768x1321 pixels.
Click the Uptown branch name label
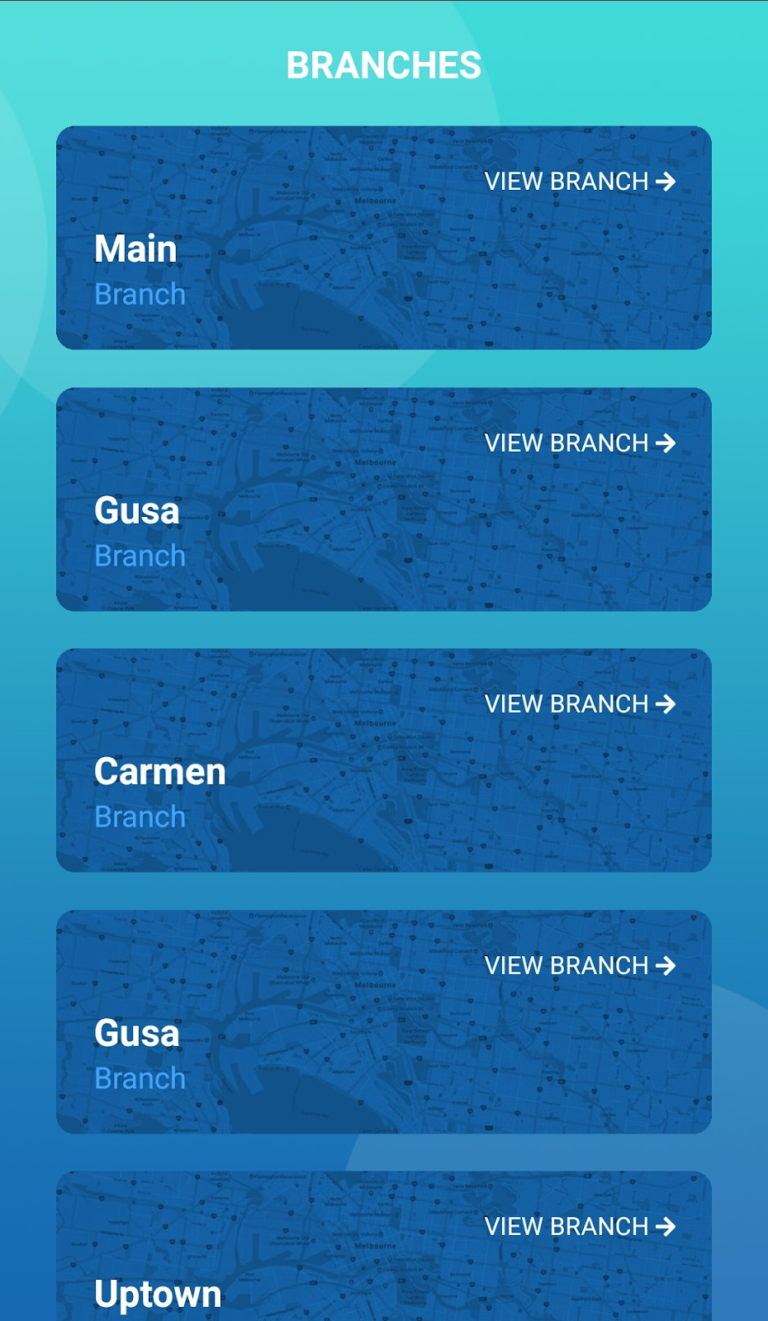(x=157, y=1294)
